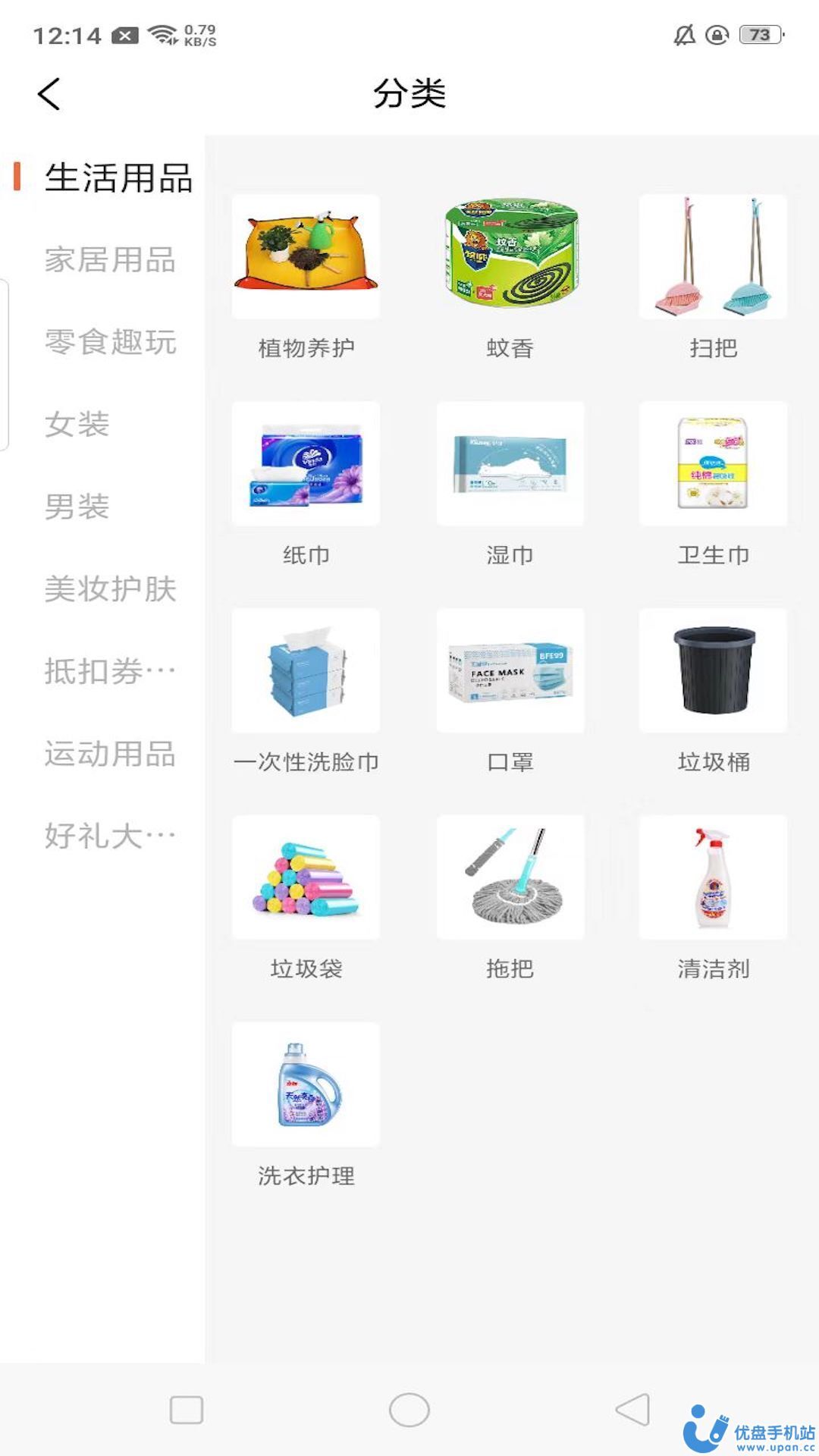
Task: Open the 美妆护肤 beauty category
Action: click(110, 590)
